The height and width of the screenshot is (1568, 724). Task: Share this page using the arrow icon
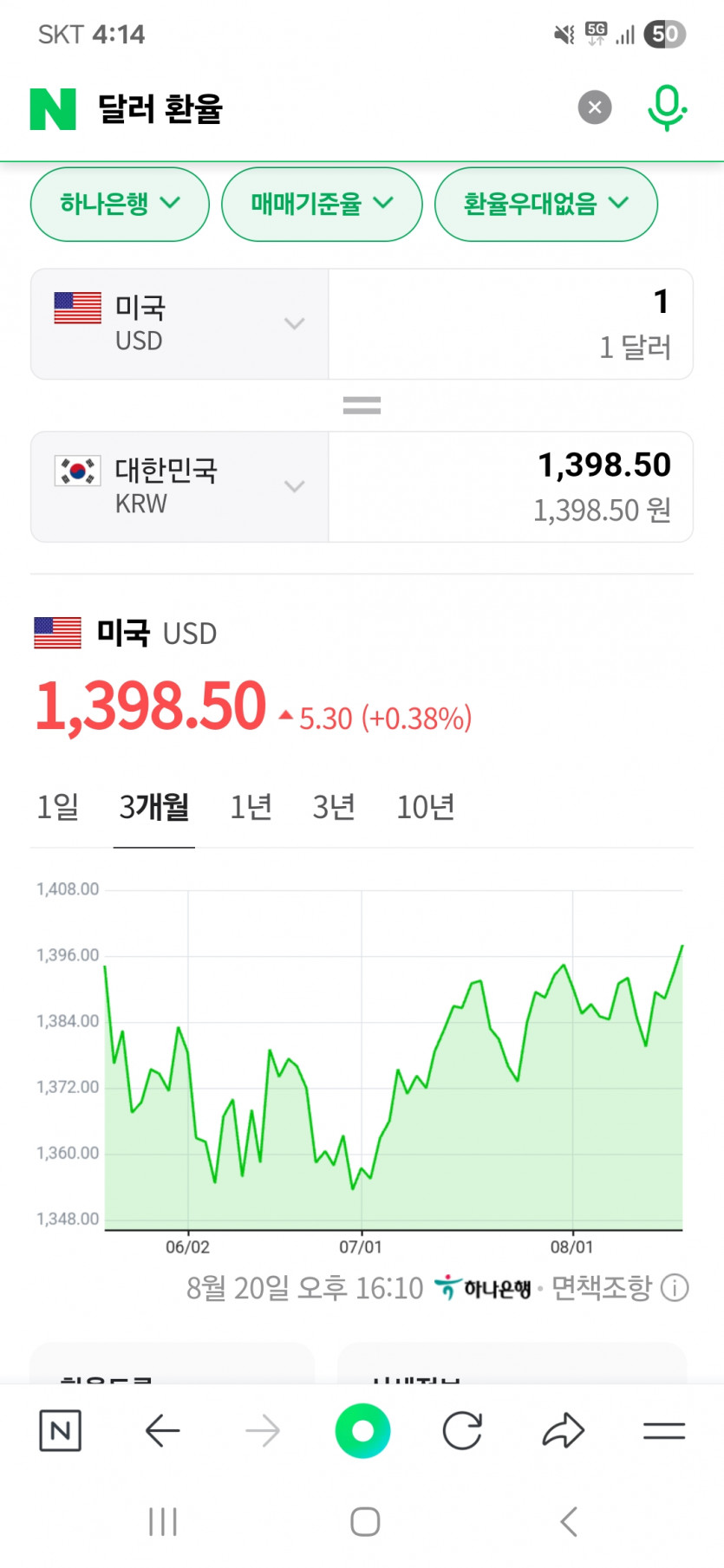pyautogui.click(x=564, y=1430)
